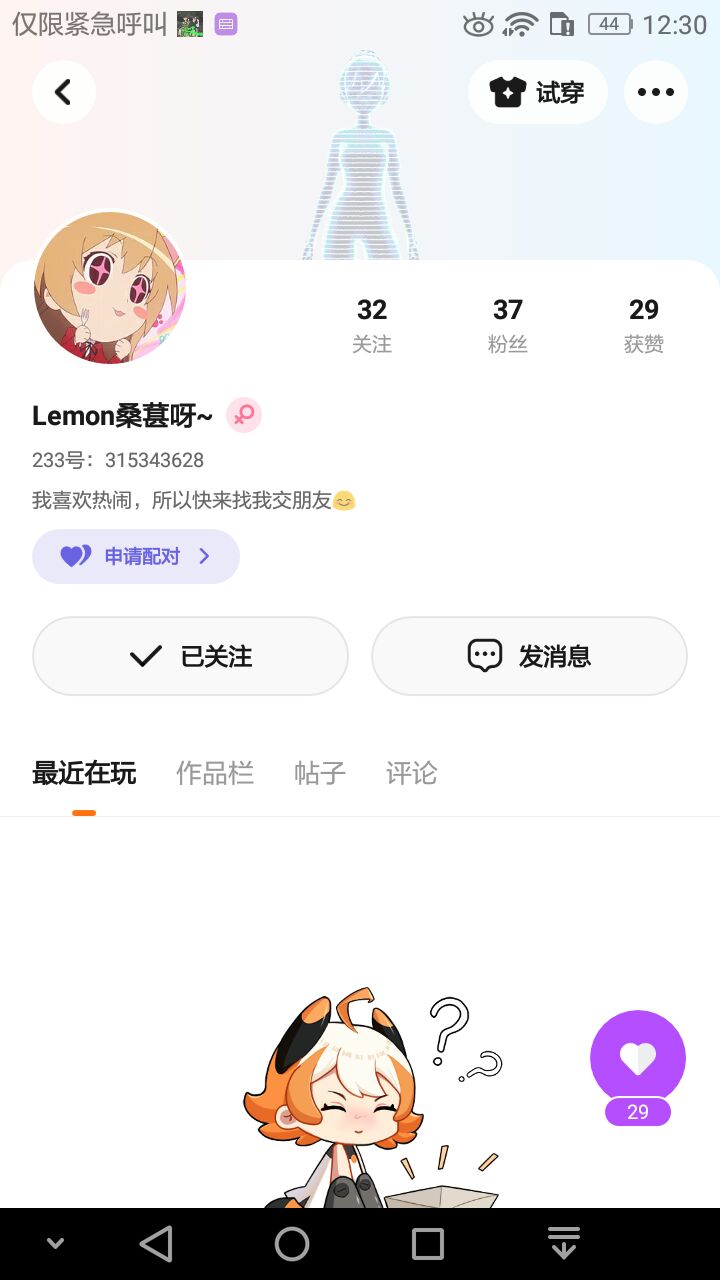The image size is (720, 1280).
Task: Open the three-dot overflow menu
Action: tap(655, 93)
